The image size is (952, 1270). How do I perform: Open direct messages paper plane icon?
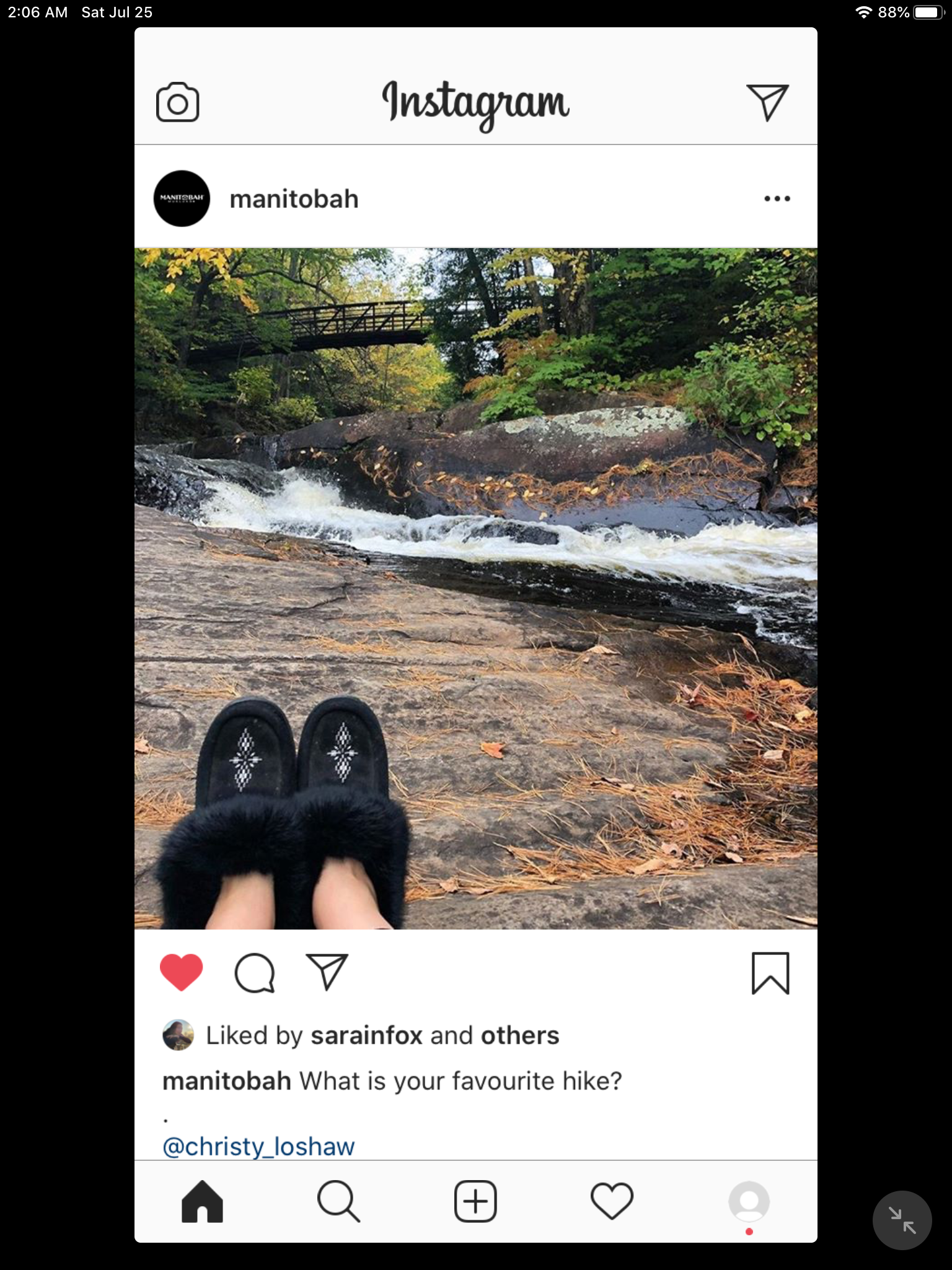point(767,102)
